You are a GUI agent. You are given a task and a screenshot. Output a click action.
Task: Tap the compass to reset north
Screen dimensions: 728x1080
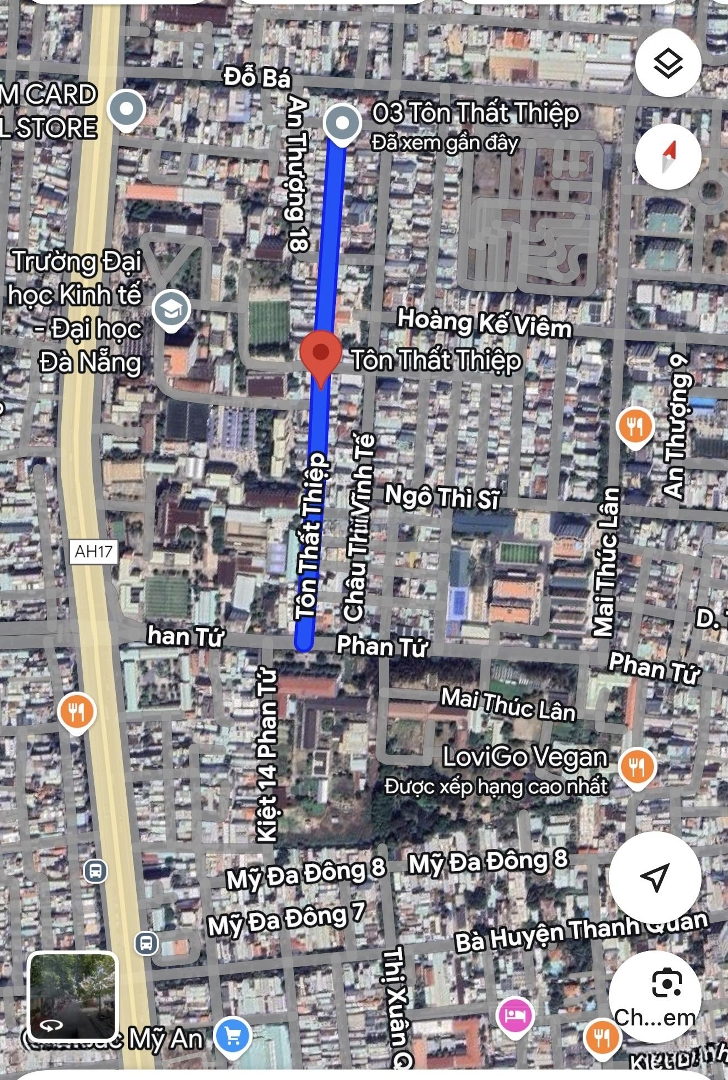point(667,156)
